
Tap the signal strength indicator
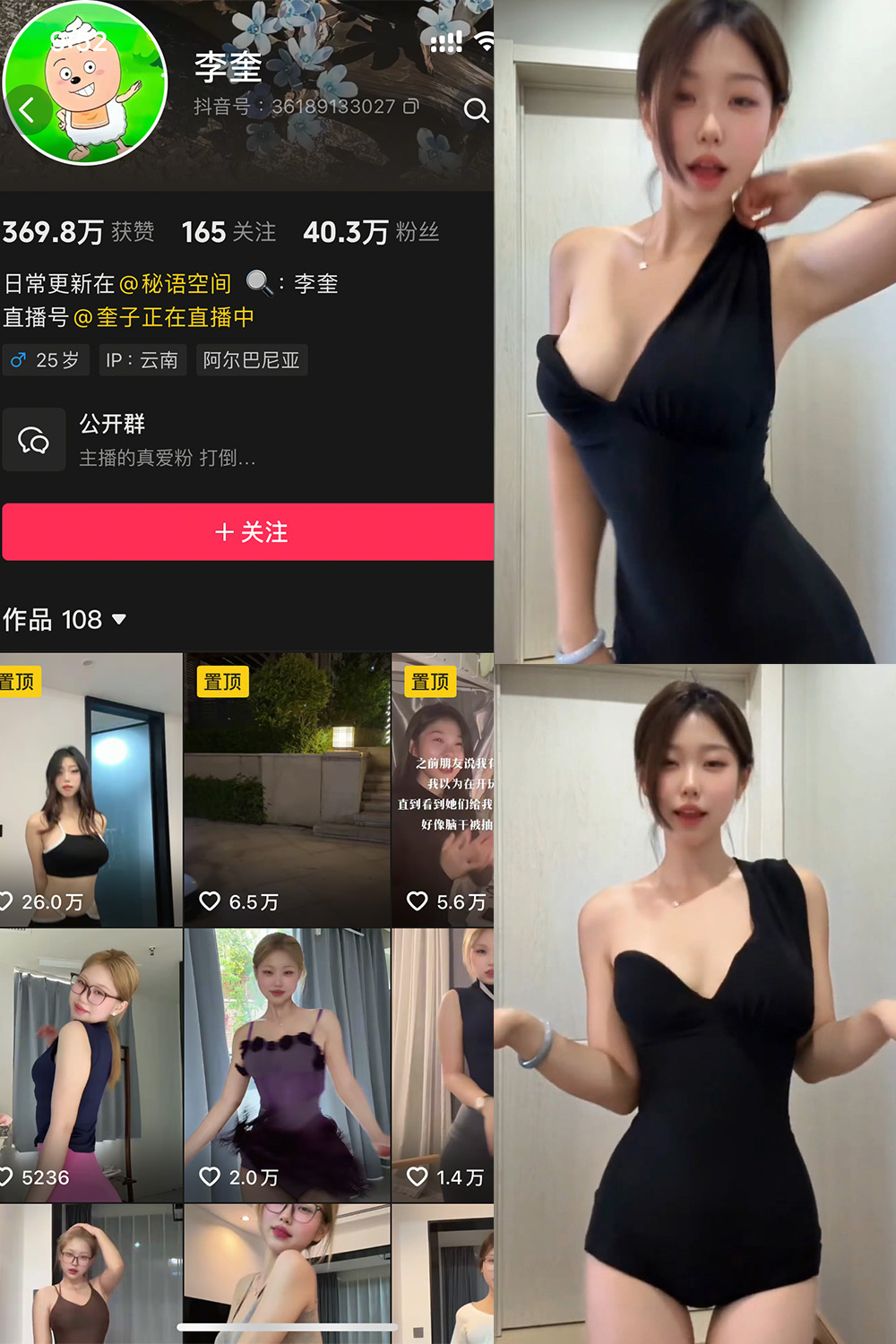[x=445, y=39]
